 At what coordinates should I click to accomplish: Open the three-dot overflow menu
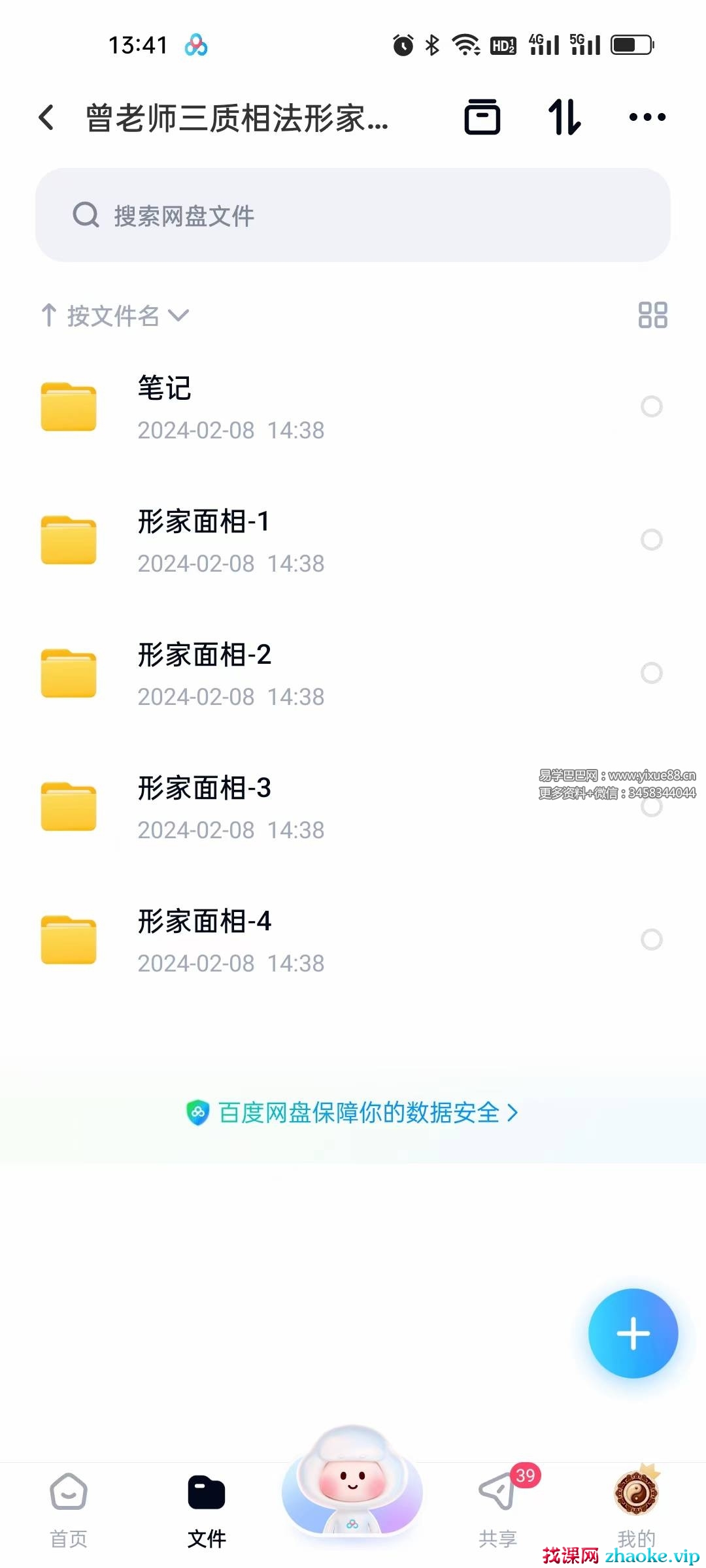click(647, 118)
